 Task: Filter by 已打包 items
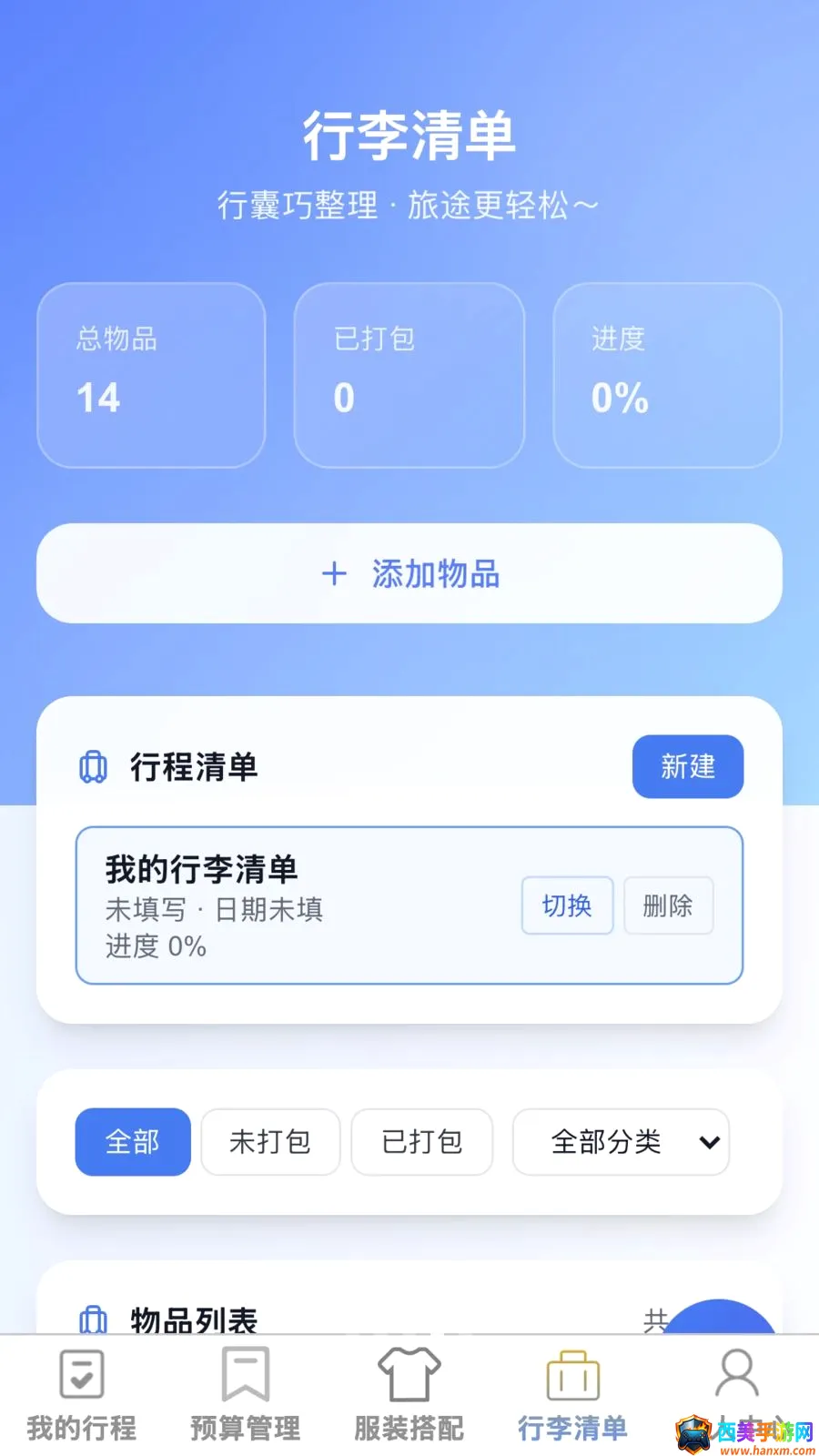(x=422, y=1142)
